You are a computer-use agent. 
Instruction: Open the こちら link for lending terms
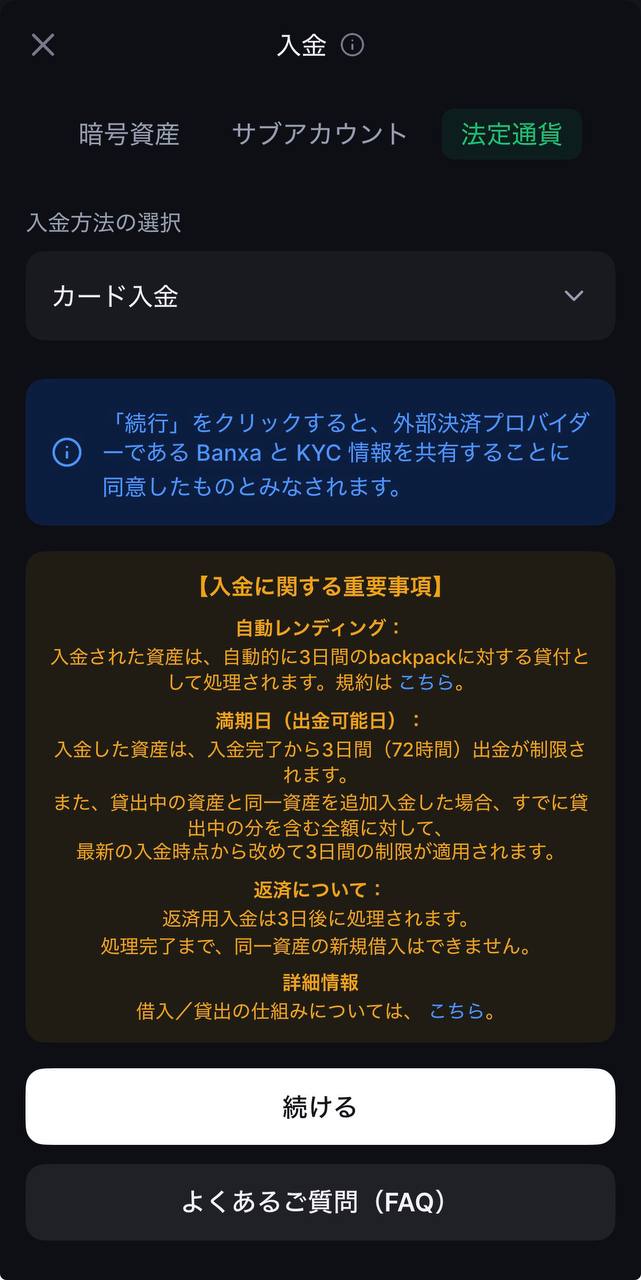(x=426, y=684)
